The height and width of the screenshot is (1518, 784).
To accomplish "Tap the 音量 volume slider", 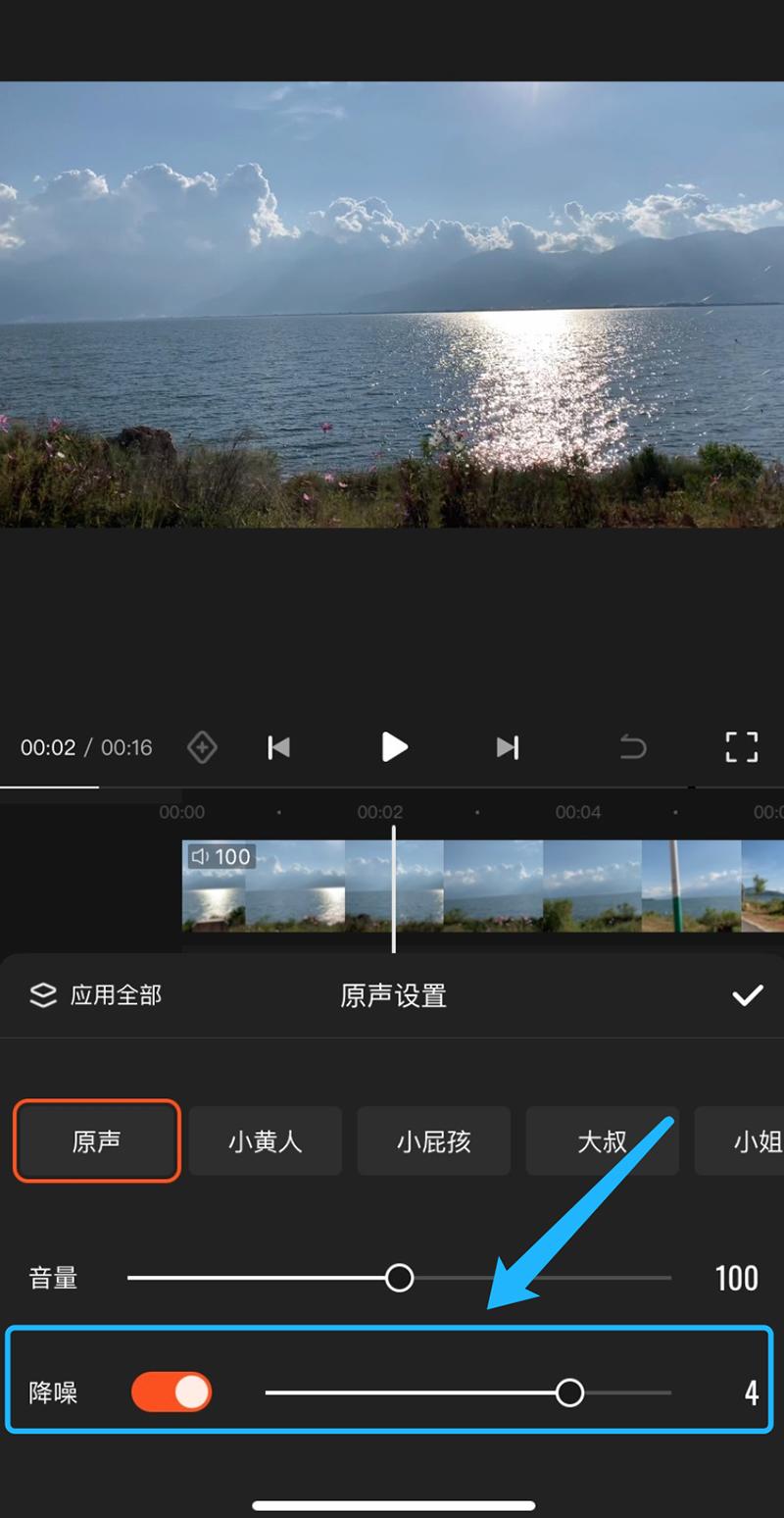I will [x=399, y=1278].
